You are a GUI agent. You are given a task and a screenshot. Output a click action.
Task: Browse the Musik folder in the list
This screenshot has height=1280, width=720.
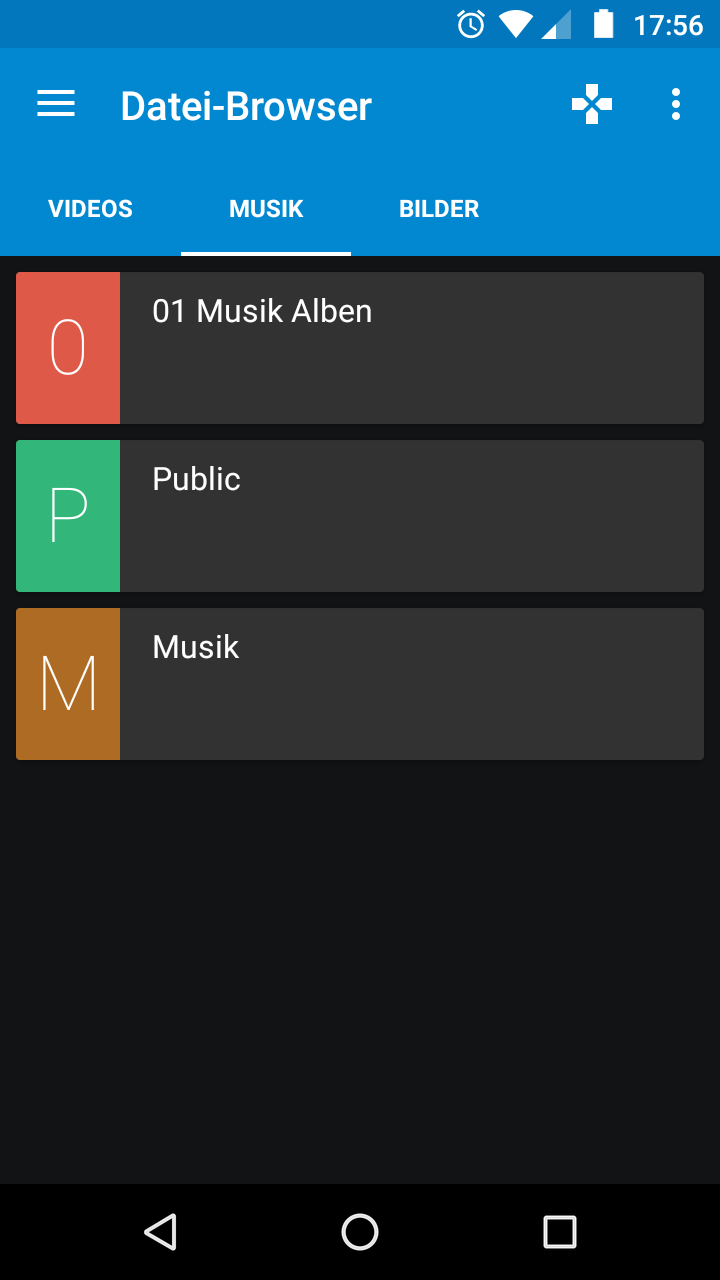[360, 684]
